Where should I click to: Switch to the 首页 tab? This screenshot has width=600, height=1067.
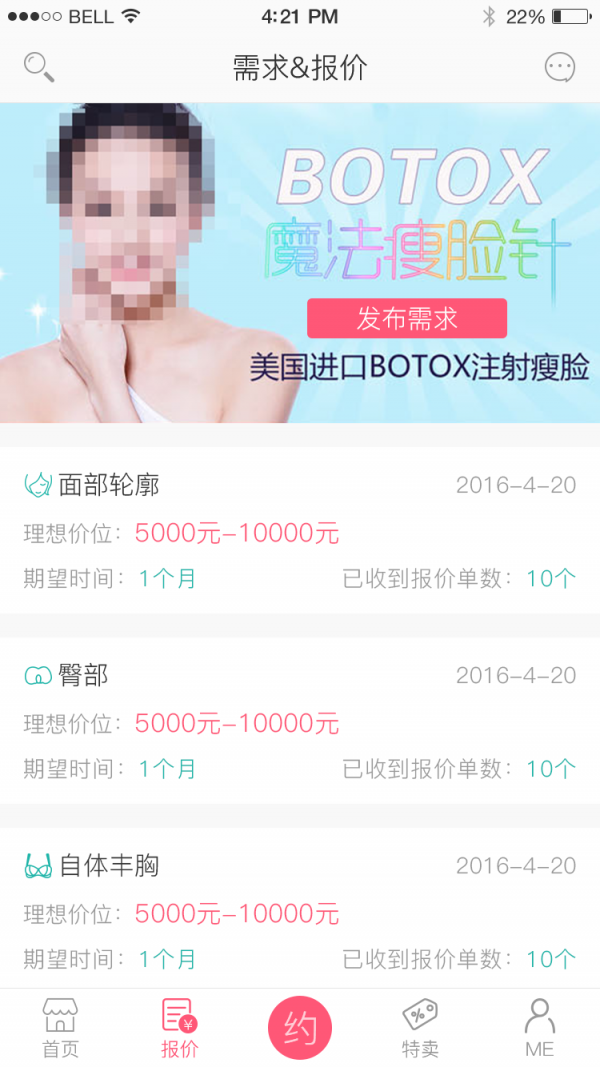60,1028
